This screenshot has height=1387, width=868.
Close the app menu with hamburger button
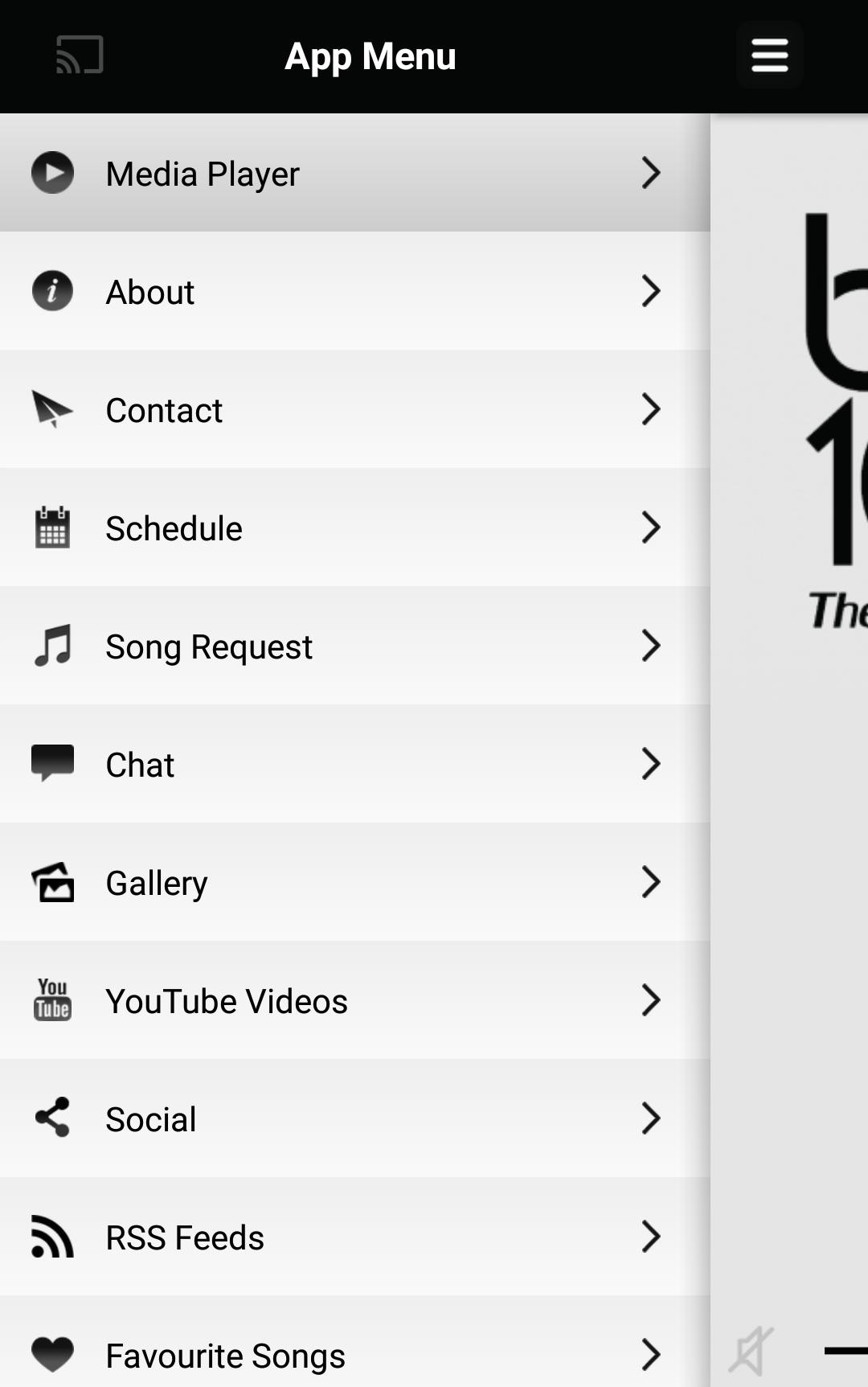coord(769,55)
